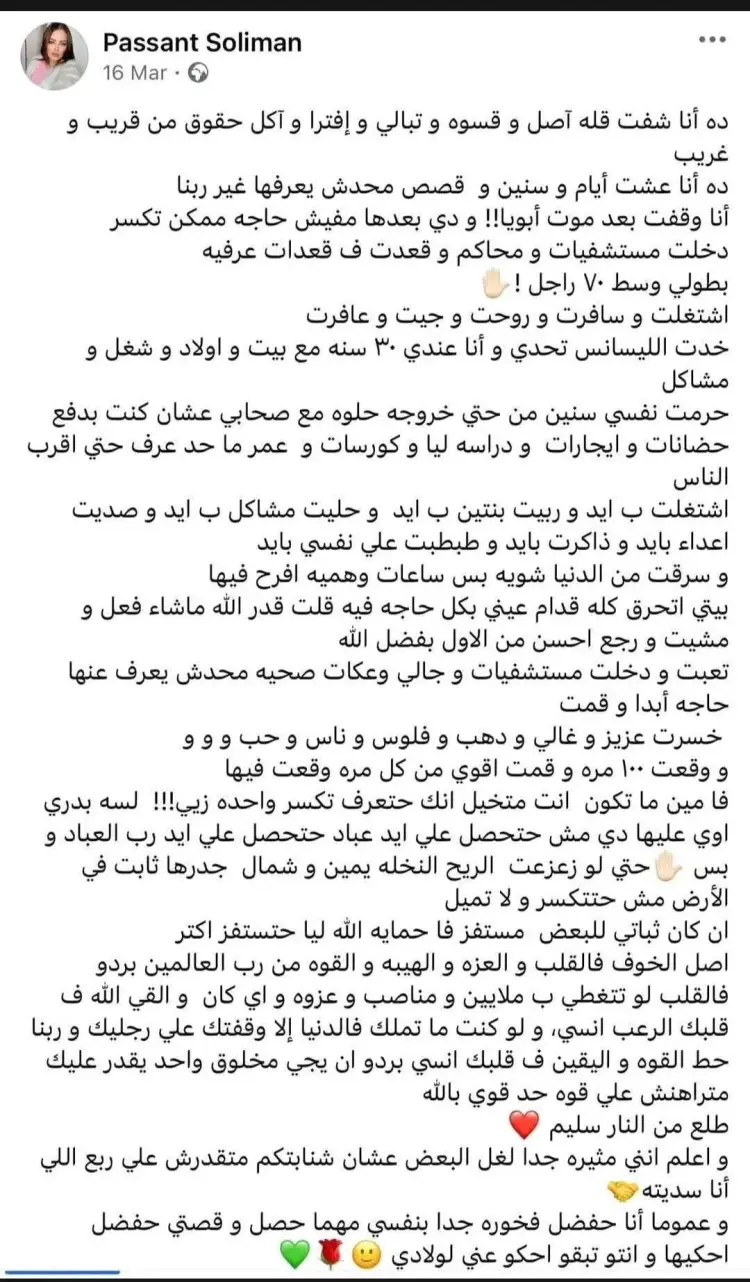The width and height of the screenshot is (750, 1282).
Task: Visit the Passant Soliman profile name link
Action: tap(202, 43)
